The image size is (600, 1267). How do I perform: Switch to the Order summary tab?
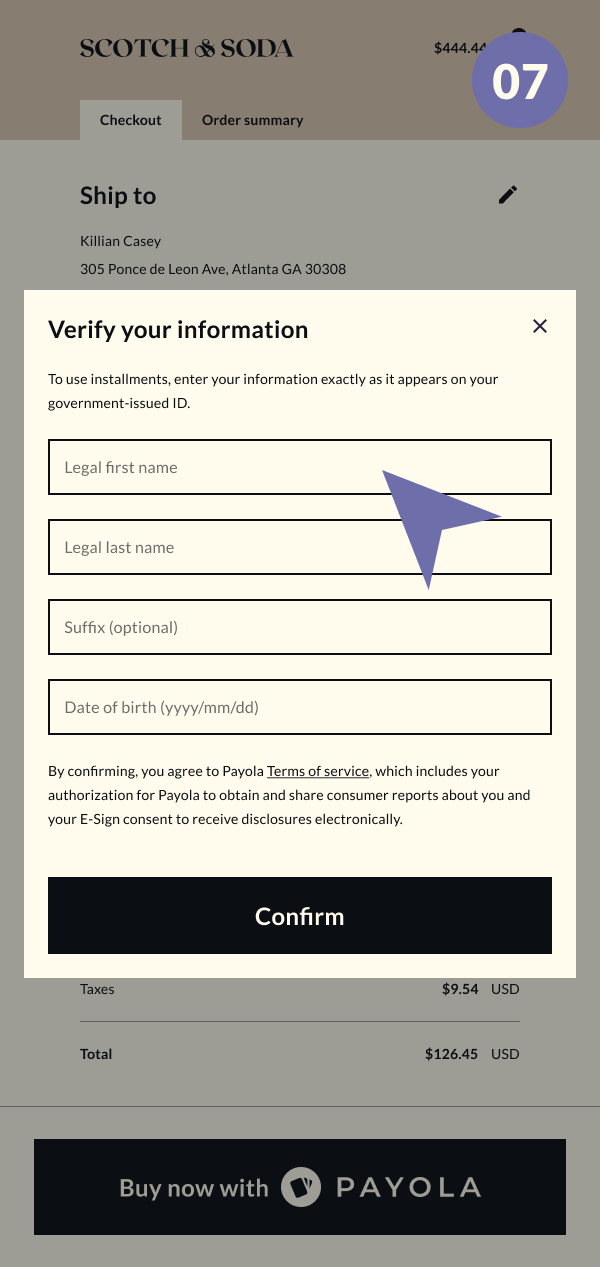[x=252, y=120]
